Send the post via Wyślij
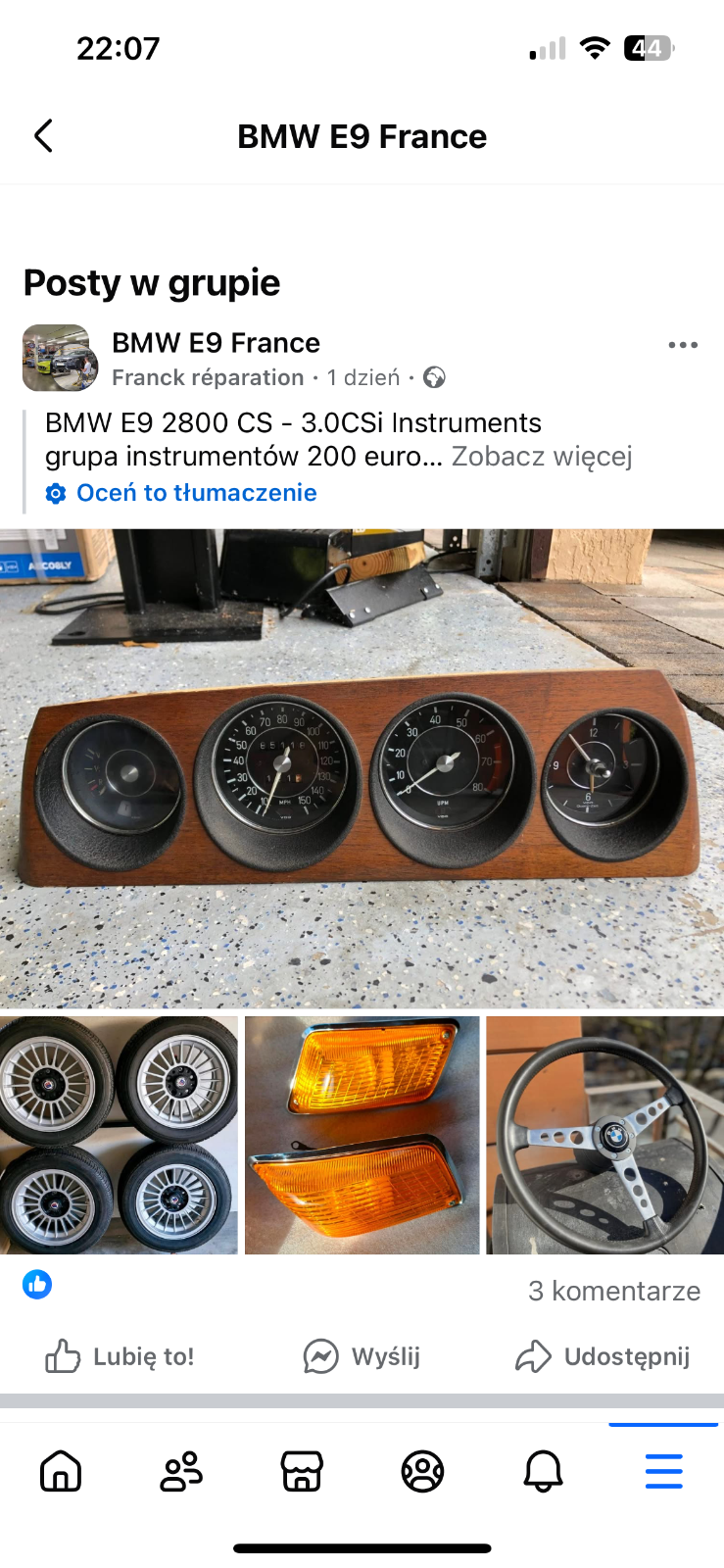 (x=362, y=1357)
